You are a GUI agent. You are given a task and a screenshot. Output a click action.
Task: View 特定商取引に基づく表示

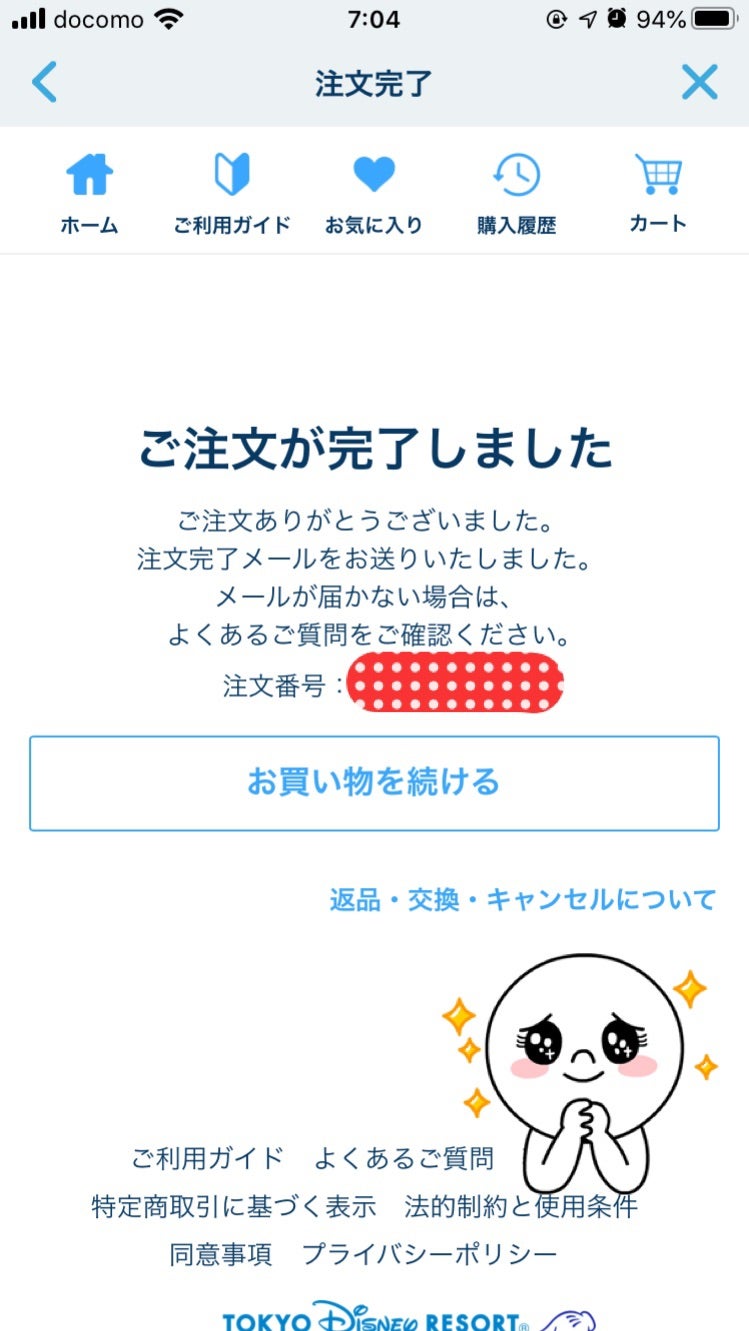(234, 1206)
